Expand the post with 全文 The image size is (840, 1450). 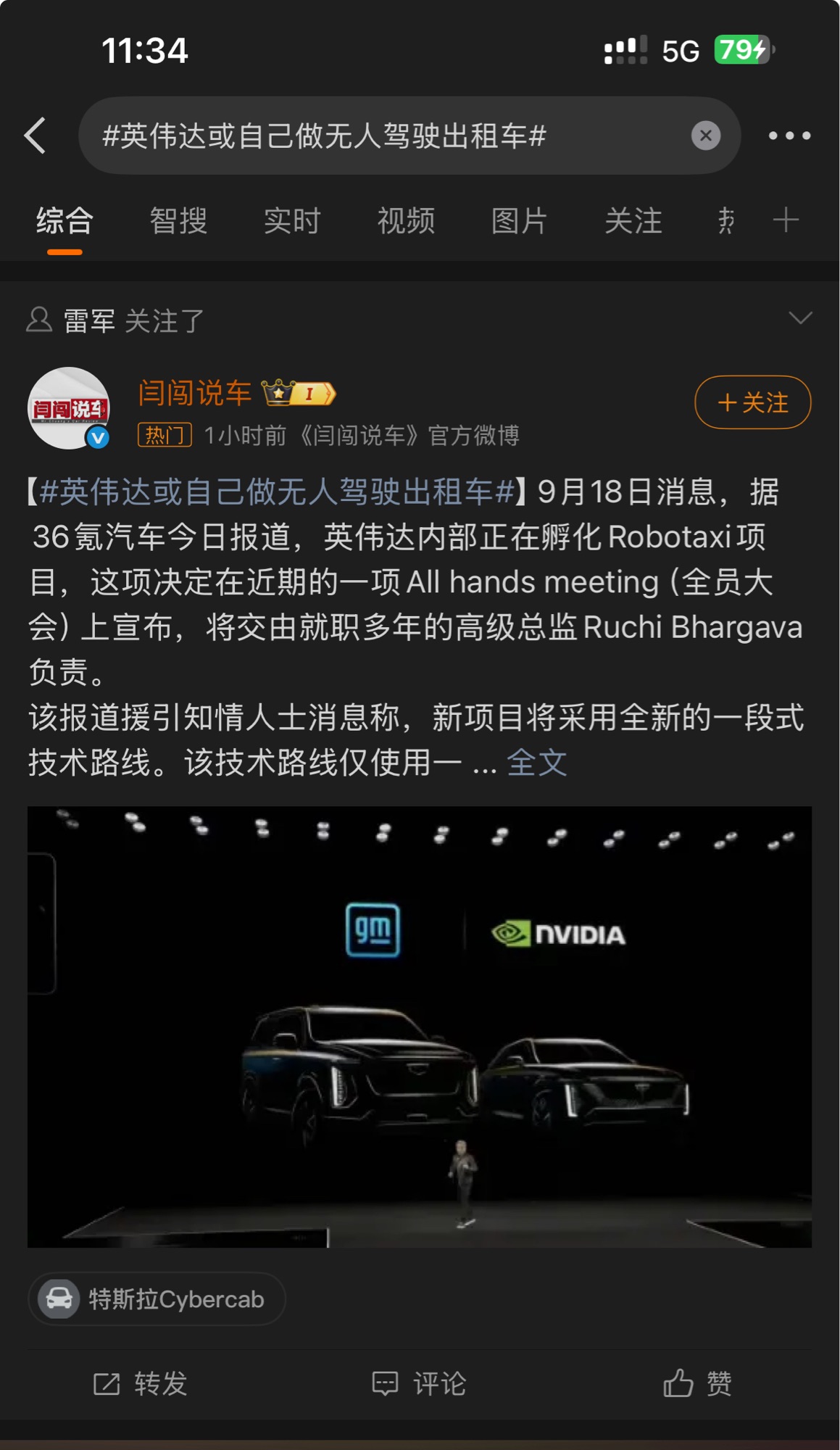pyautogui.click(x=536, y=763)
